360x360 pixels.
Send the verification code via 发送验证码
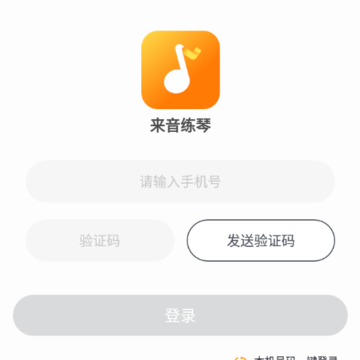[261, 240]
